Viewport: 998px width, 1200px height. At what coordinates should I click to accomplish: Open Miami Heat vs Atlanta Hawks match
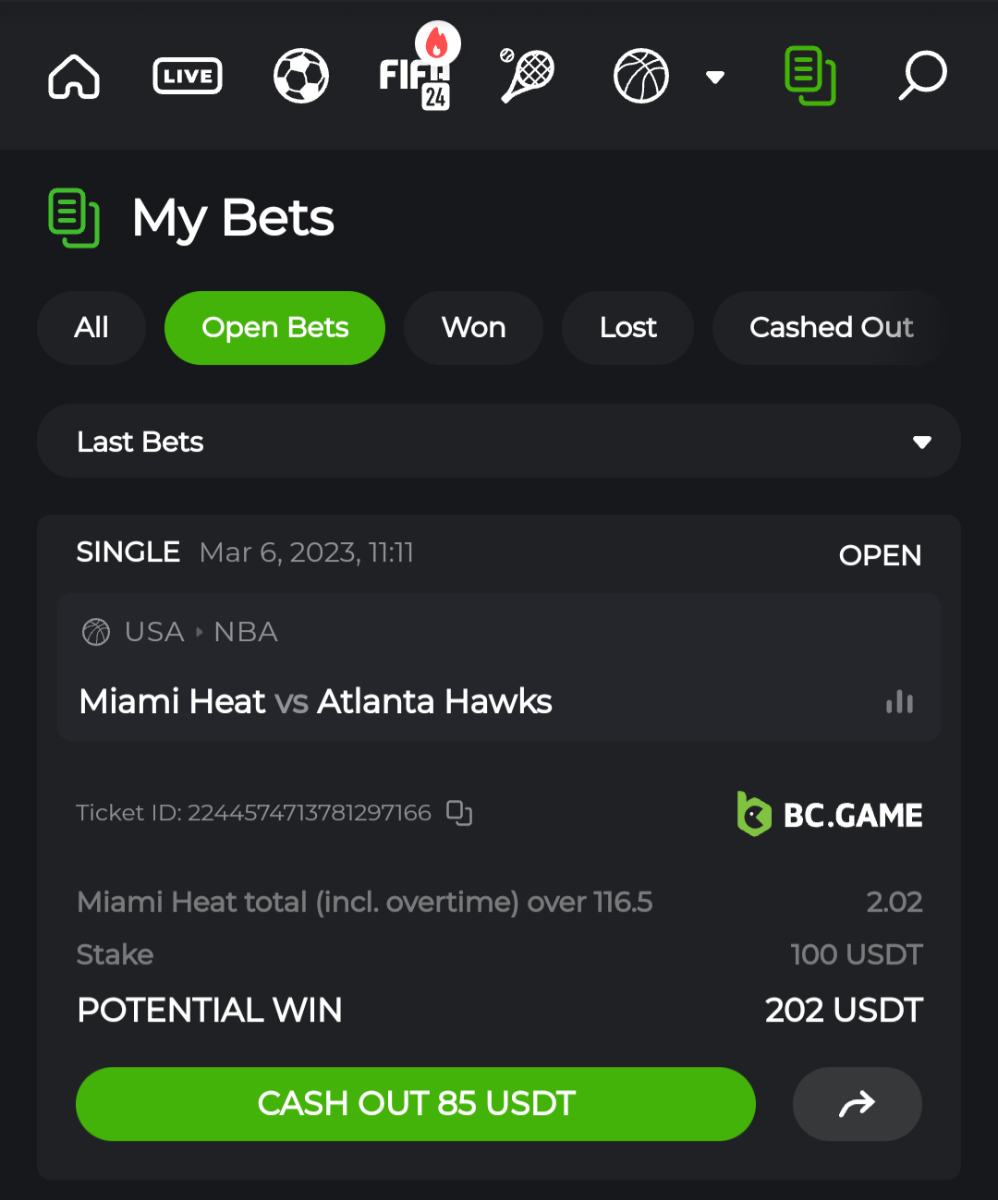click(316, 702)
